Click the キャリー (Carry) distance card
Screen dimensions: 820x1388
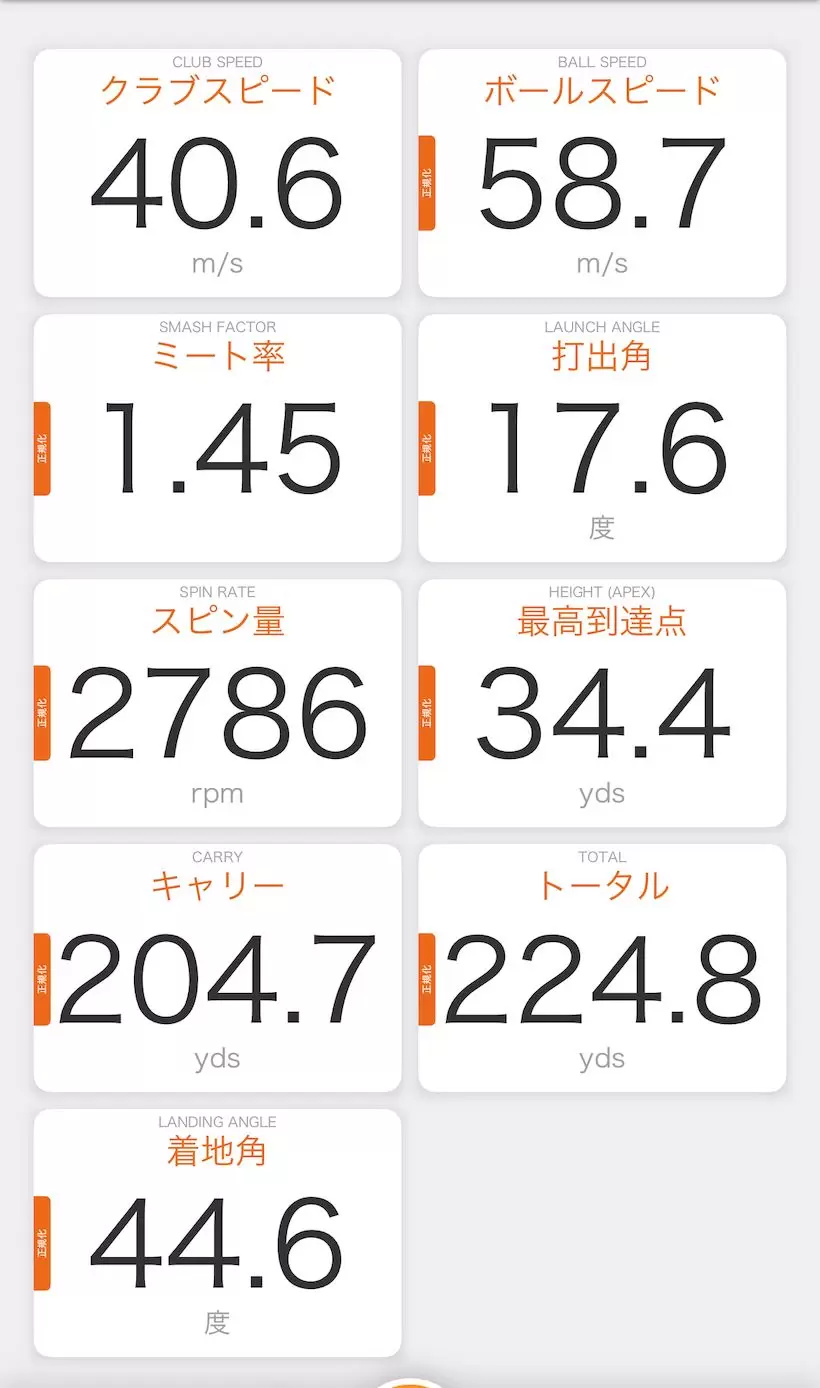(x=217, y=967)
